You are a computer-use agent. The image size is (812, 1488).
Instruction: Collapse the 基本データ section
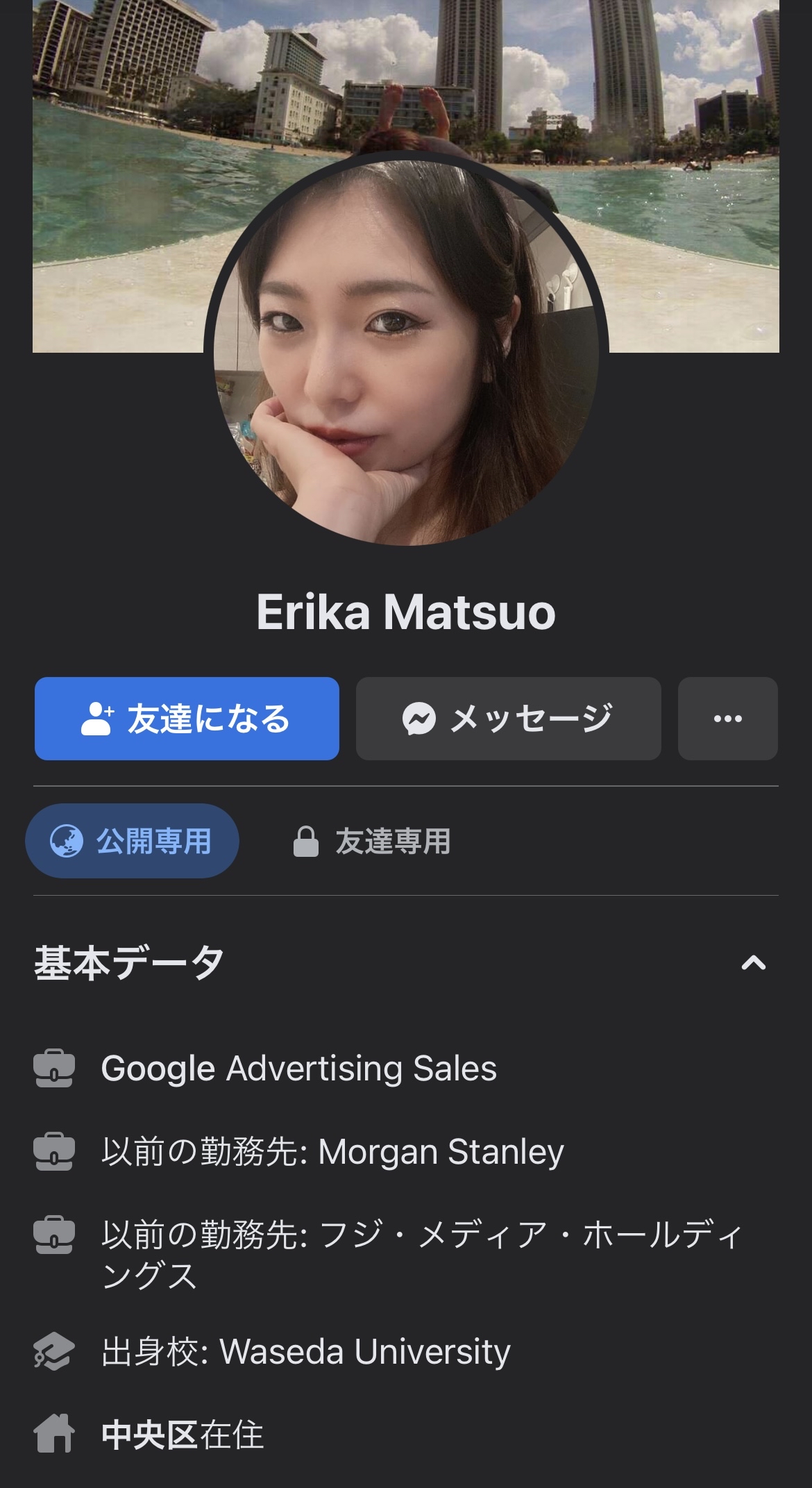(754, 963)
